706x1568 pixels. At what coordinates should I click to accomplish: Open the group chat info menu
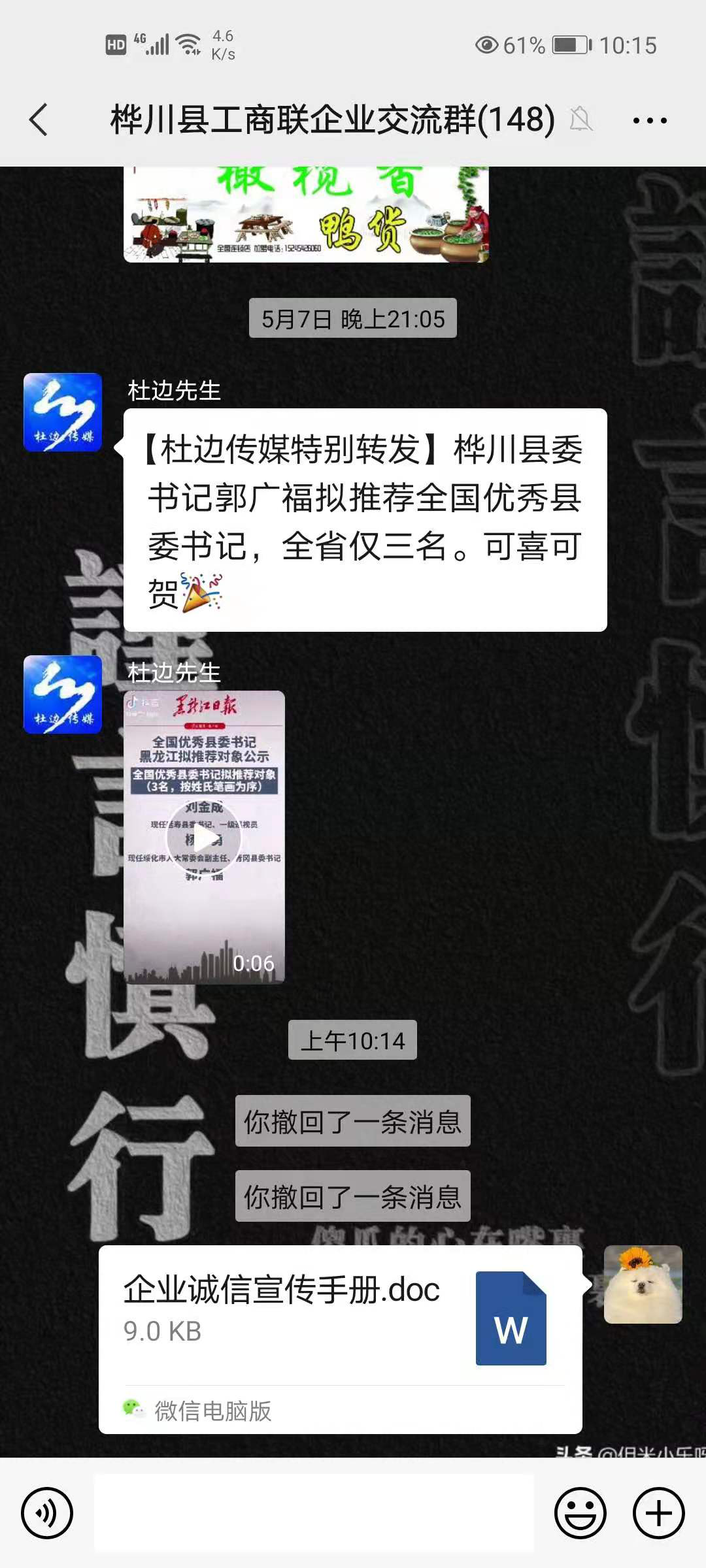(x=649, y=120)
